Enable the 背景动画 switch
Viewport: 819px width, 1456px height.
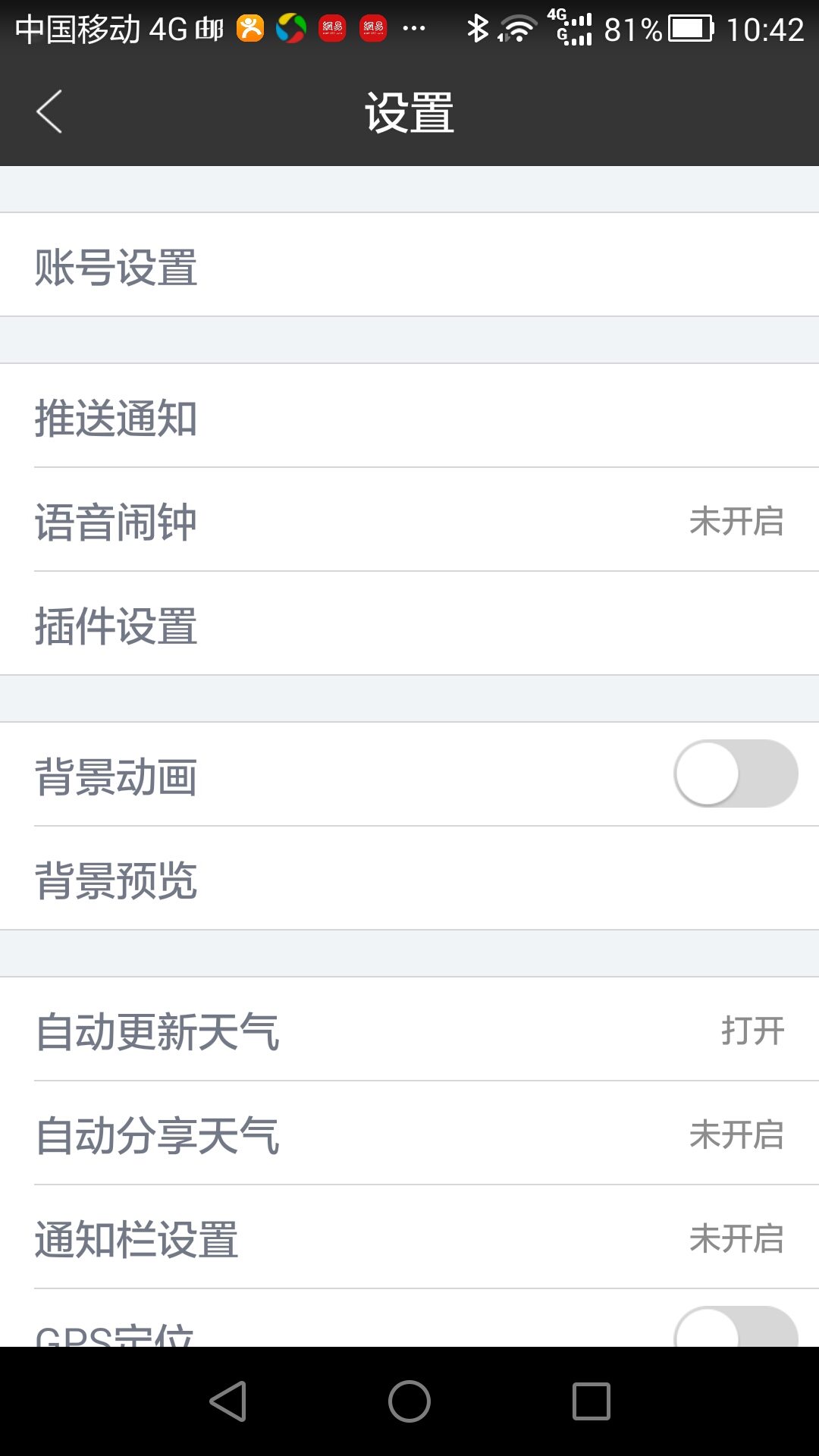[x=735, y=774]
